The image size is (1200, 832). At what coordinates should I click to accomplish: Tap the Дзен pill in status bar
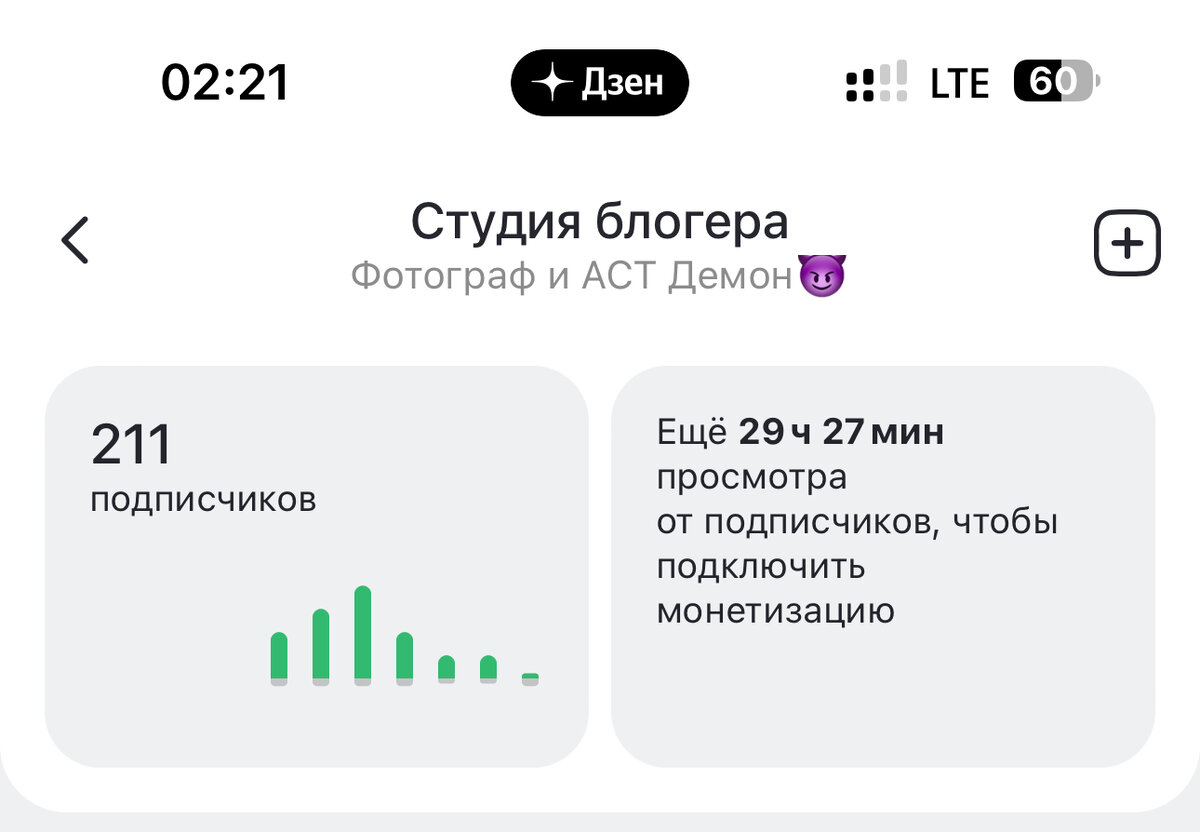[x=600, y=83]
